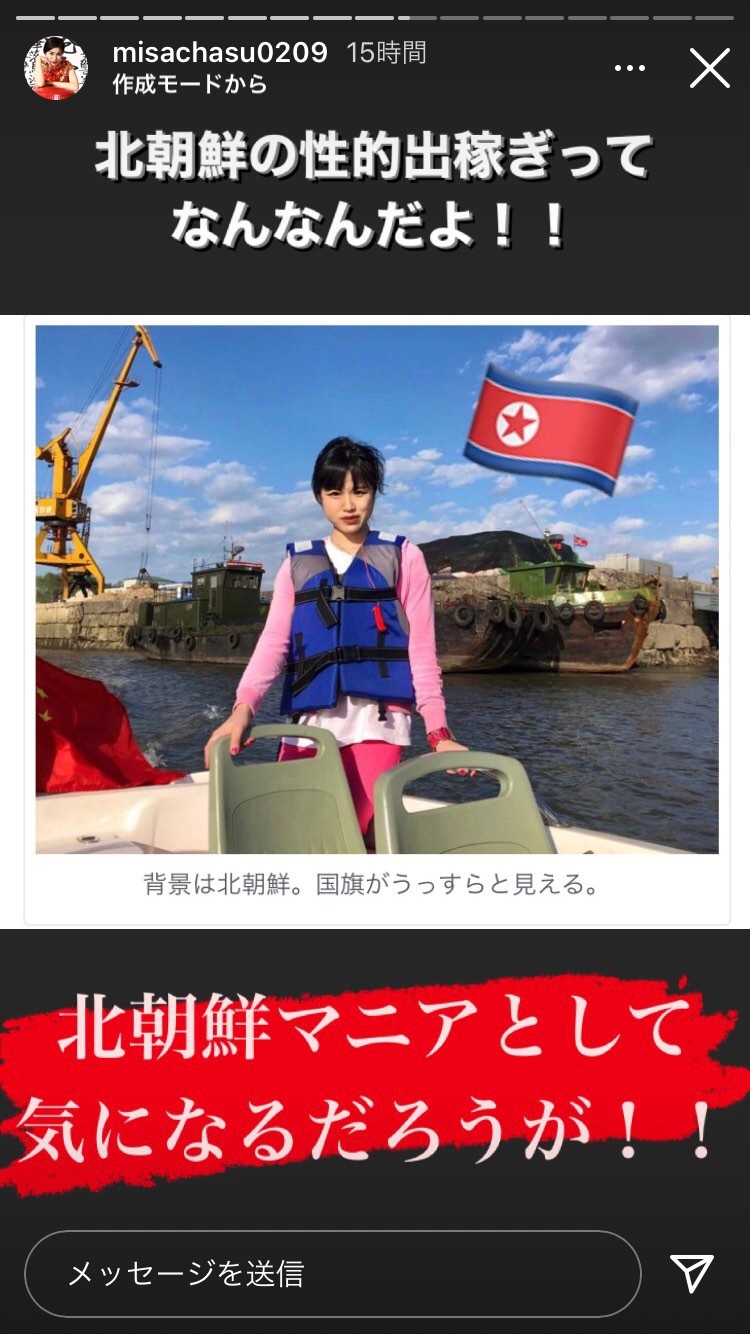Tap the misachasu0209 username
This screenshot has height=1334, width=750.
click(x=220, y=53)
